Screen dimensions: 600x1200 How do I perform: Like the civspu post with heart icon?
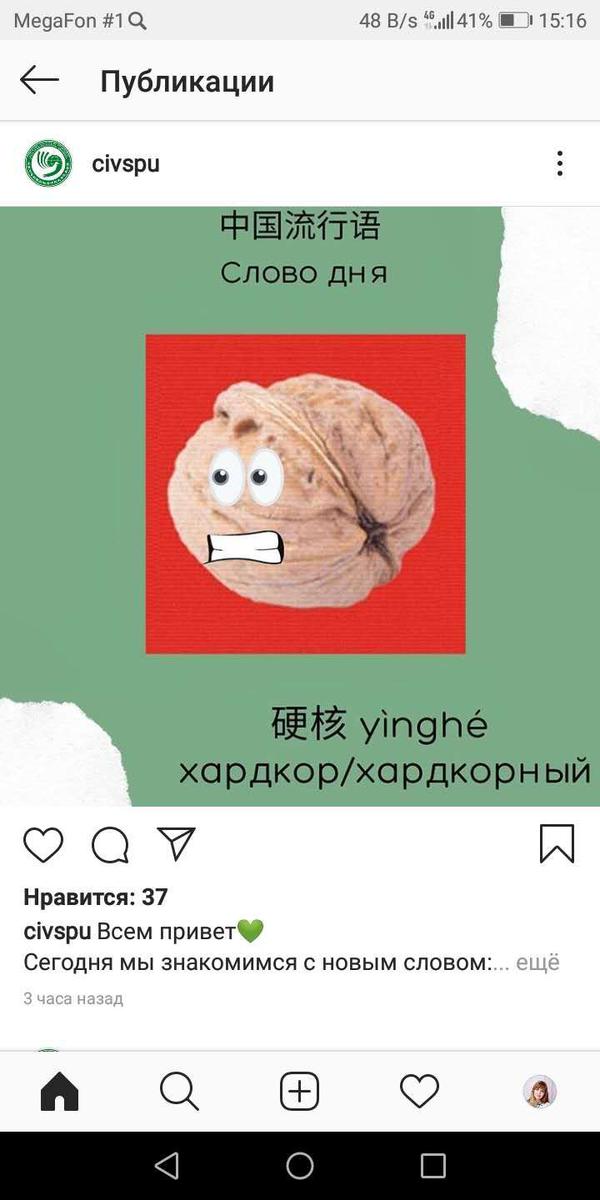[43, 845]
